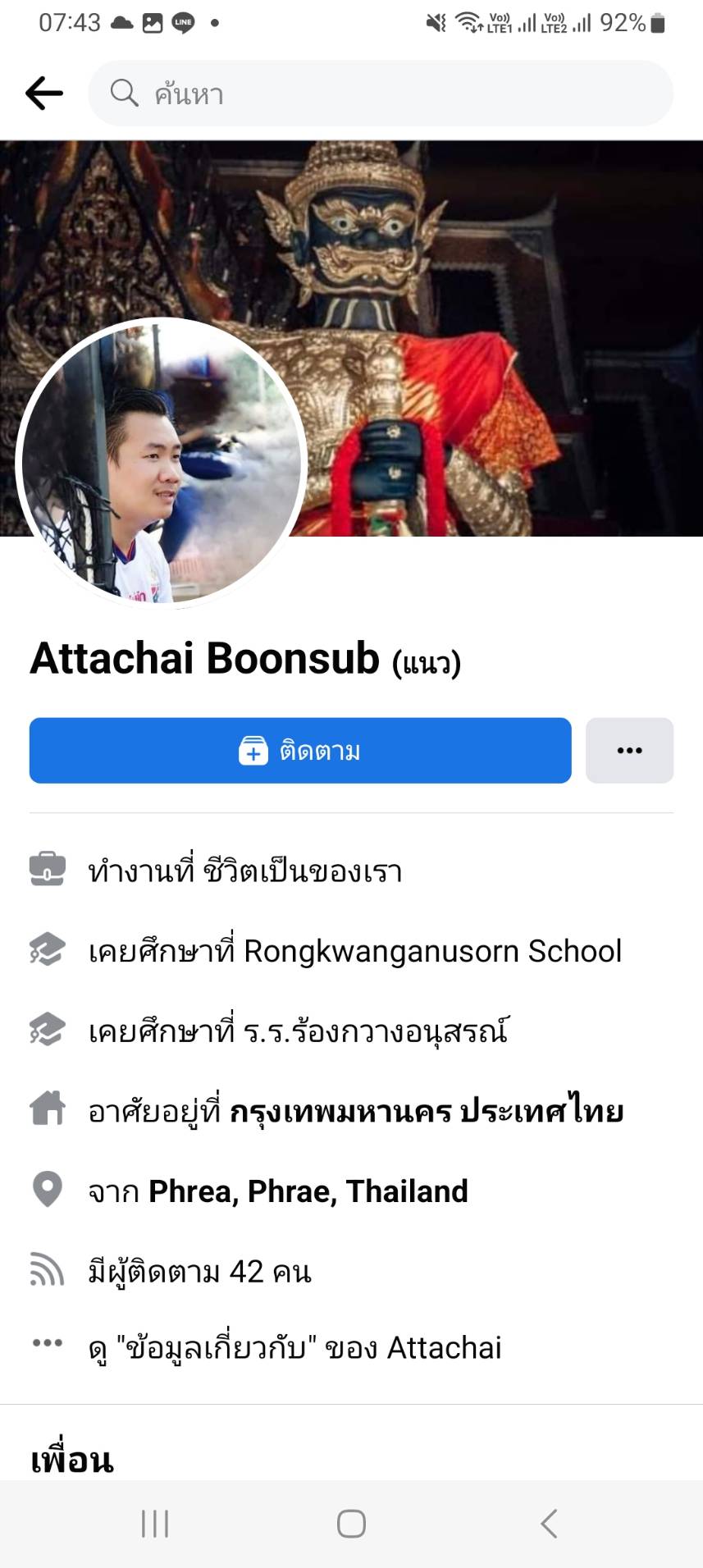This screenshot has width=703, height=1568.
Task: View the cover photo
Action: pyautogui.click(x=492, y=287)
